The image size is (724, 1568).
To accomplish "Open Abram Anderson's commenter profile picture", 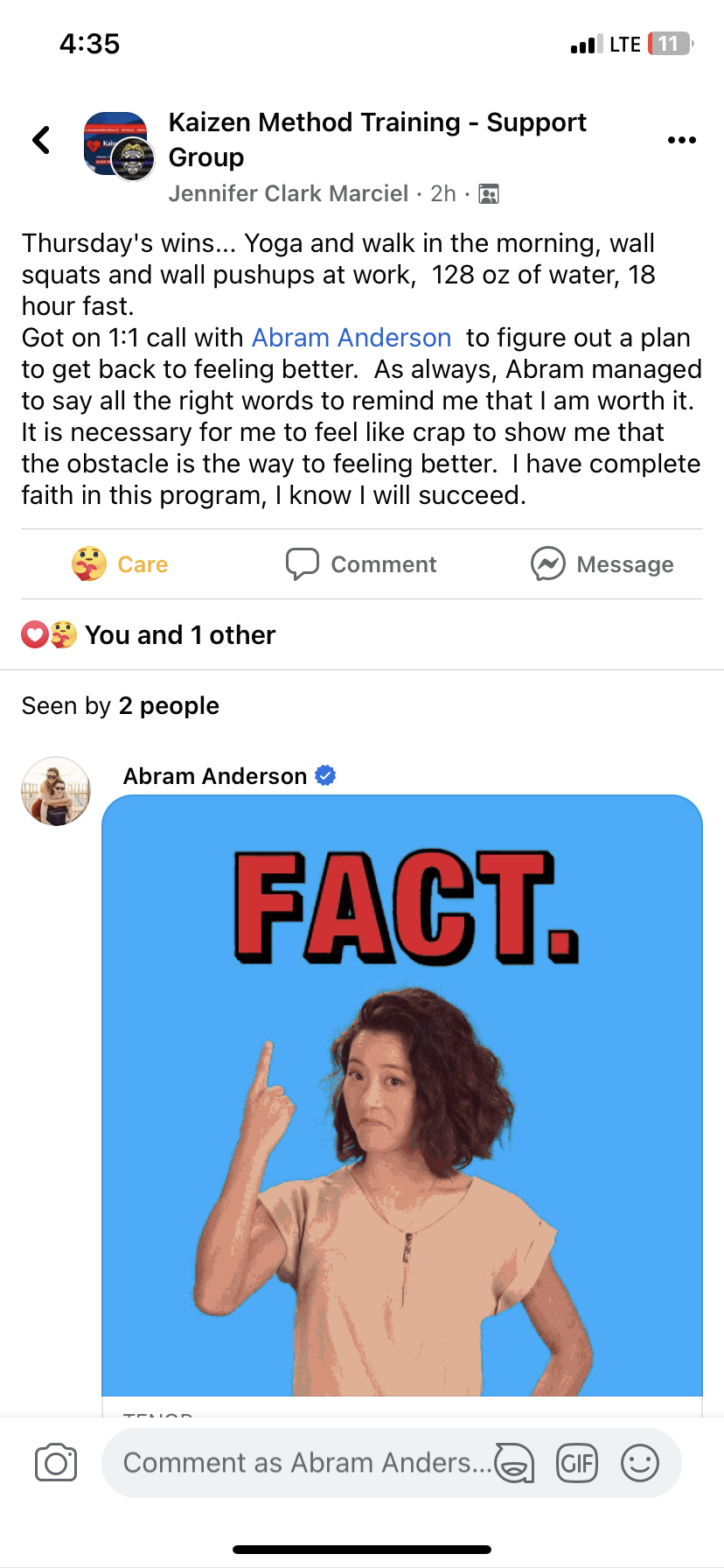I will pyautogui.click(x=56, y=792).
